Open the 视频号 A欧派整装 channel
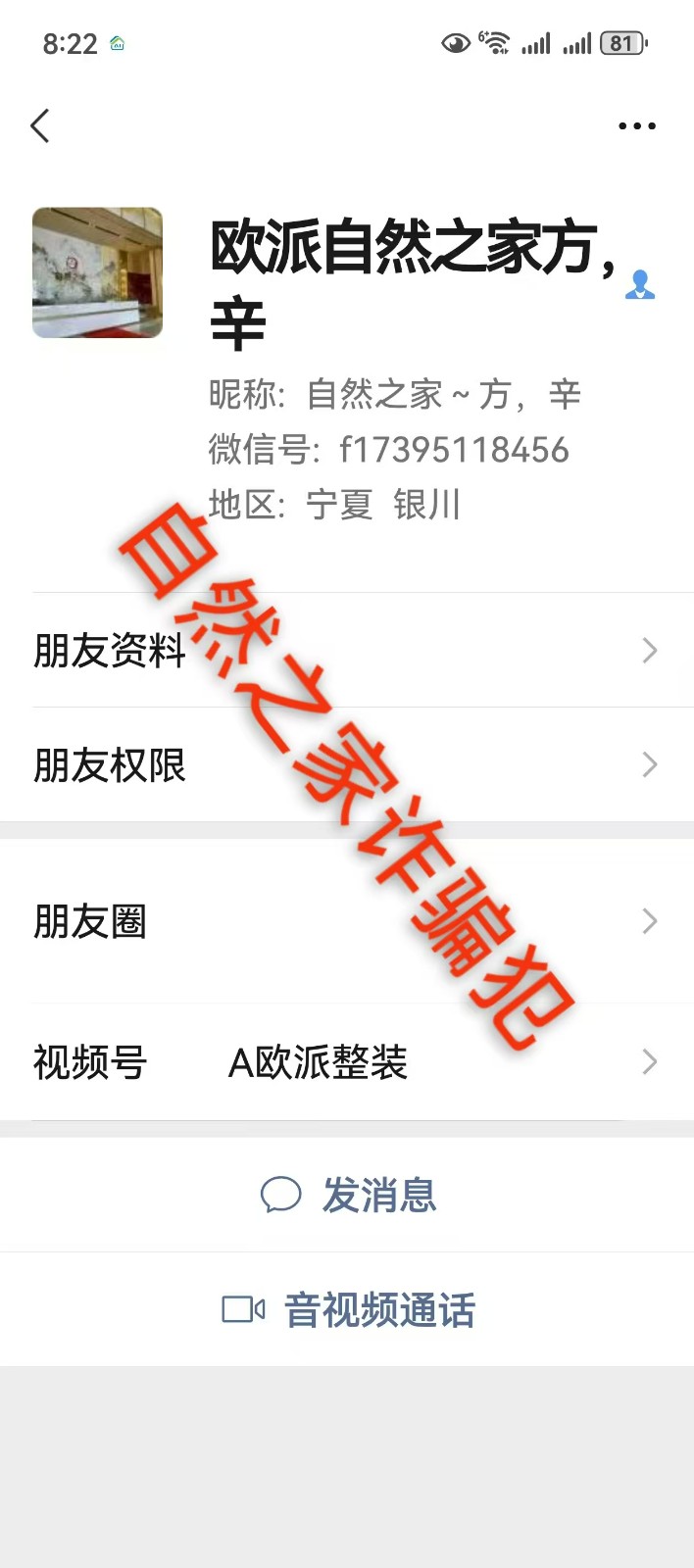 pyautogui.click(x=347, y=1061)
